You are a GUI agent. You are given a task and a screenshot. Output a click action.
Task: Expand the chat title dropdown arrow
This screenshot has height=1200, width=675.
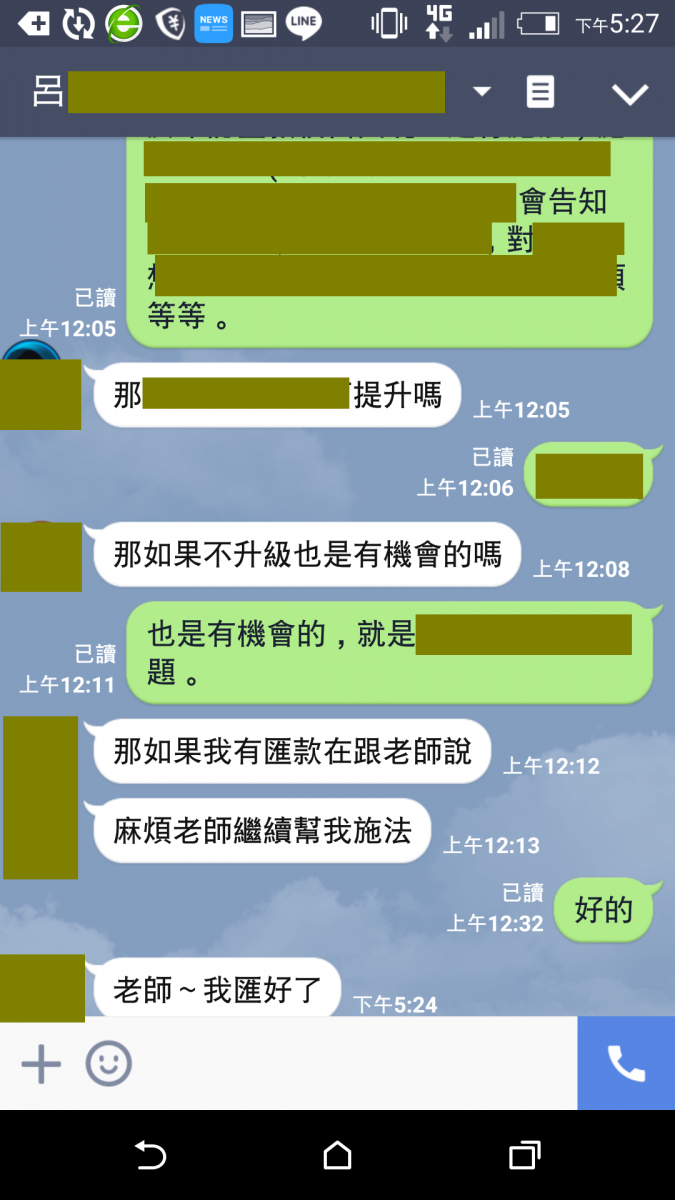click(482, 92)
